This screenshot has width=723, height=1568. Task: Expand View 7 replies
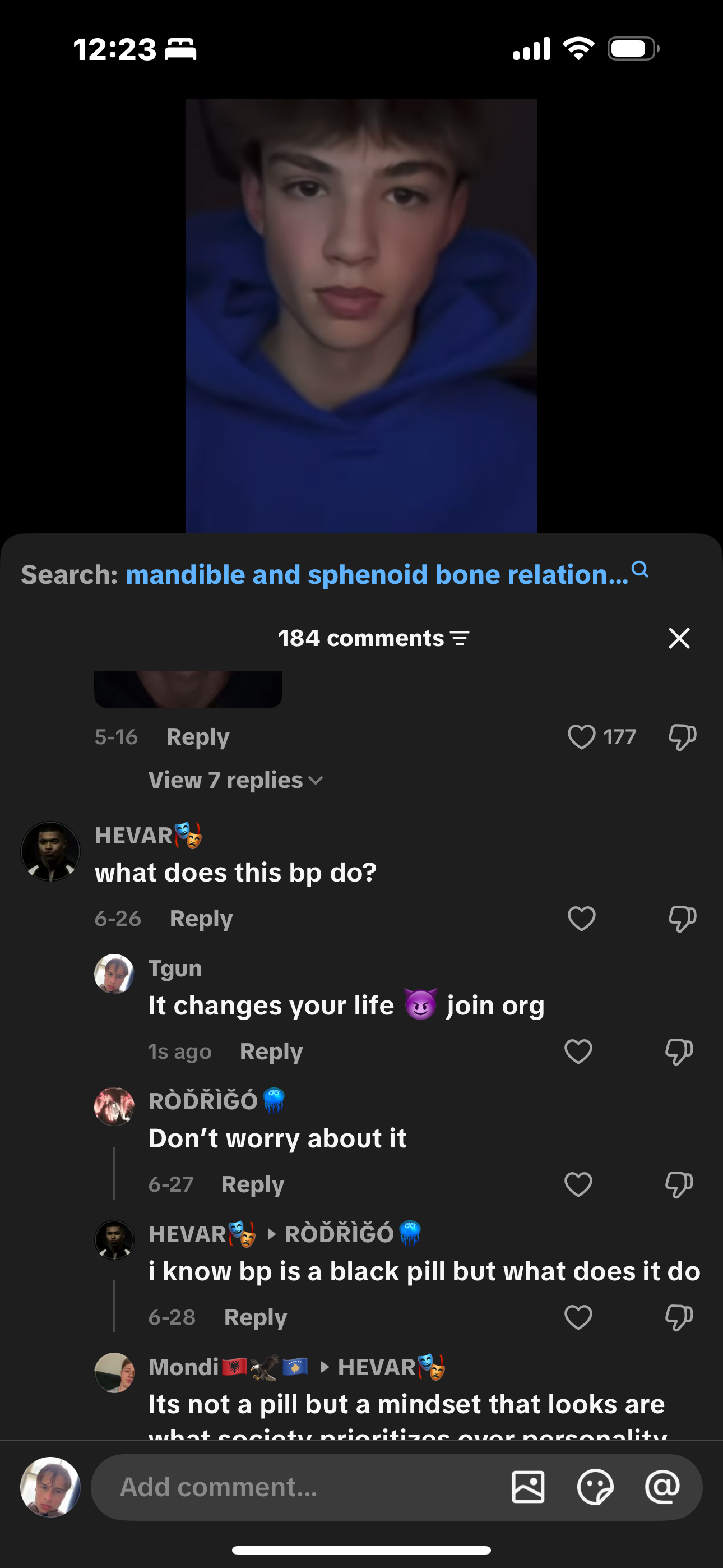(235, 780)
